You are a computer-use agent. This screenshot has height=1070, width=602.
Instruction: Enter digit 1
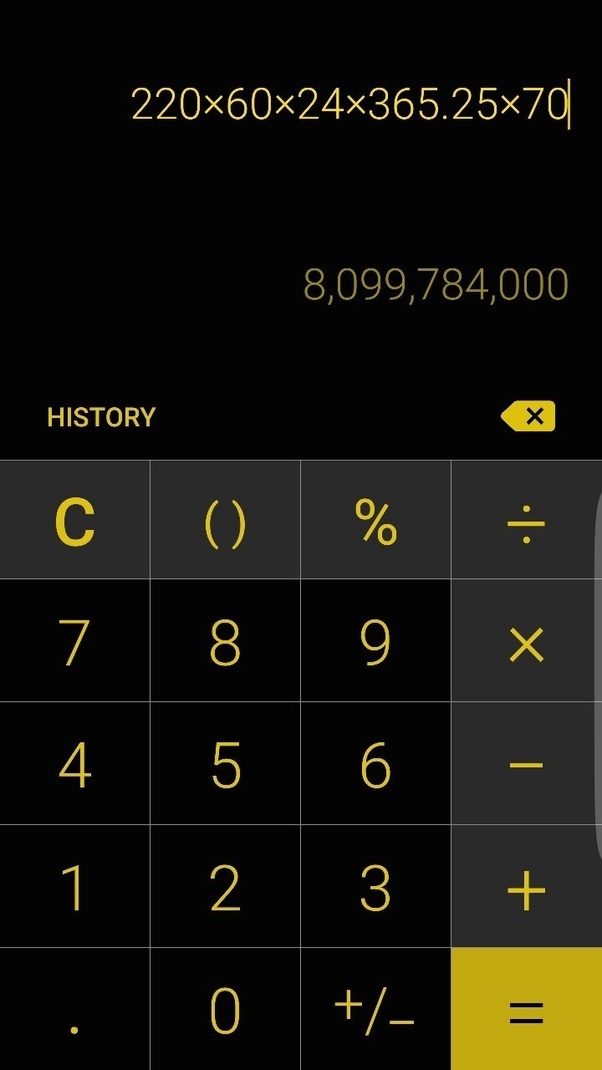click(x=75, y=888)
